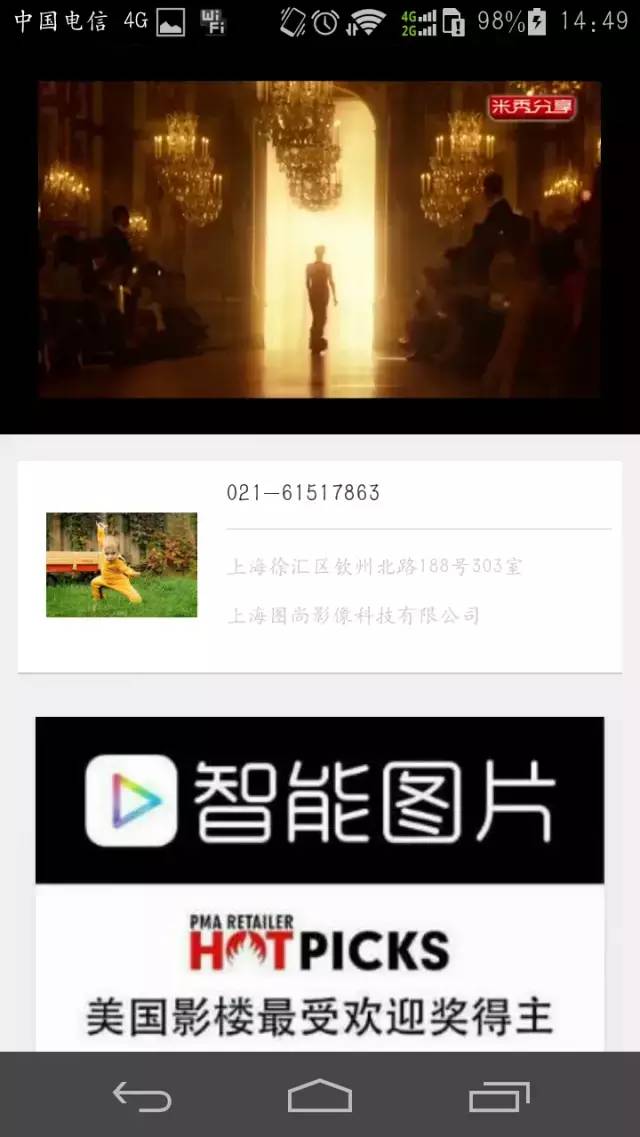Open the 智能图片 Hot Picks banner
Screen dimensions: 640x1137
(319, 880)
